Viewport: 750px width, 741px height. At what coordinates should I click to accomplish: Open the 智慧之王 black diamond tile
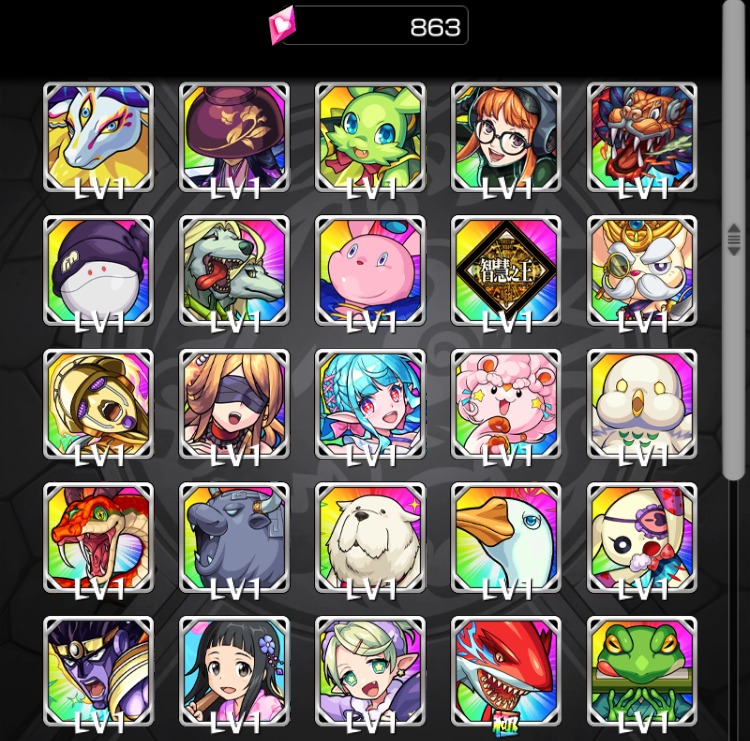click(x=506, y=270)
